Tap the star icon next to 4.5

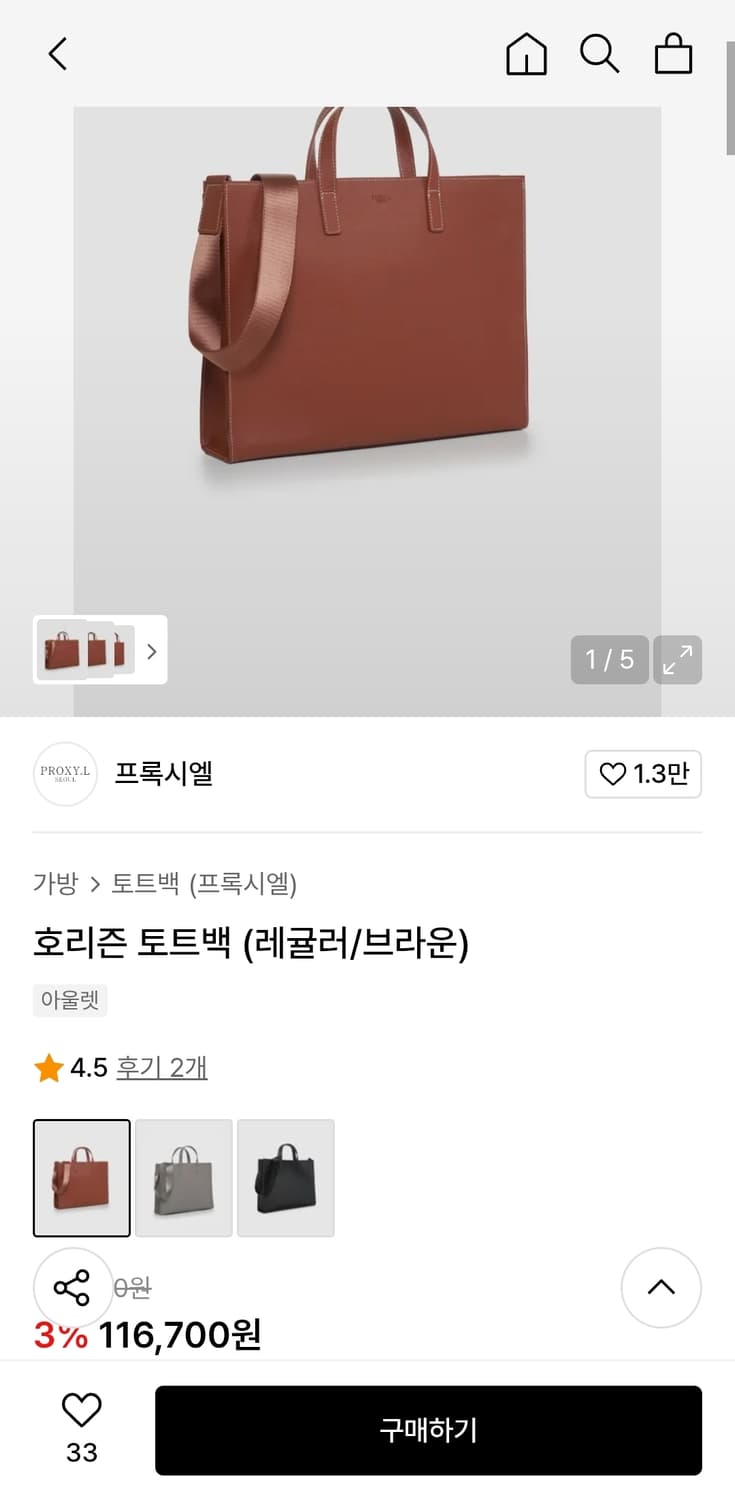click(48, 1066)
